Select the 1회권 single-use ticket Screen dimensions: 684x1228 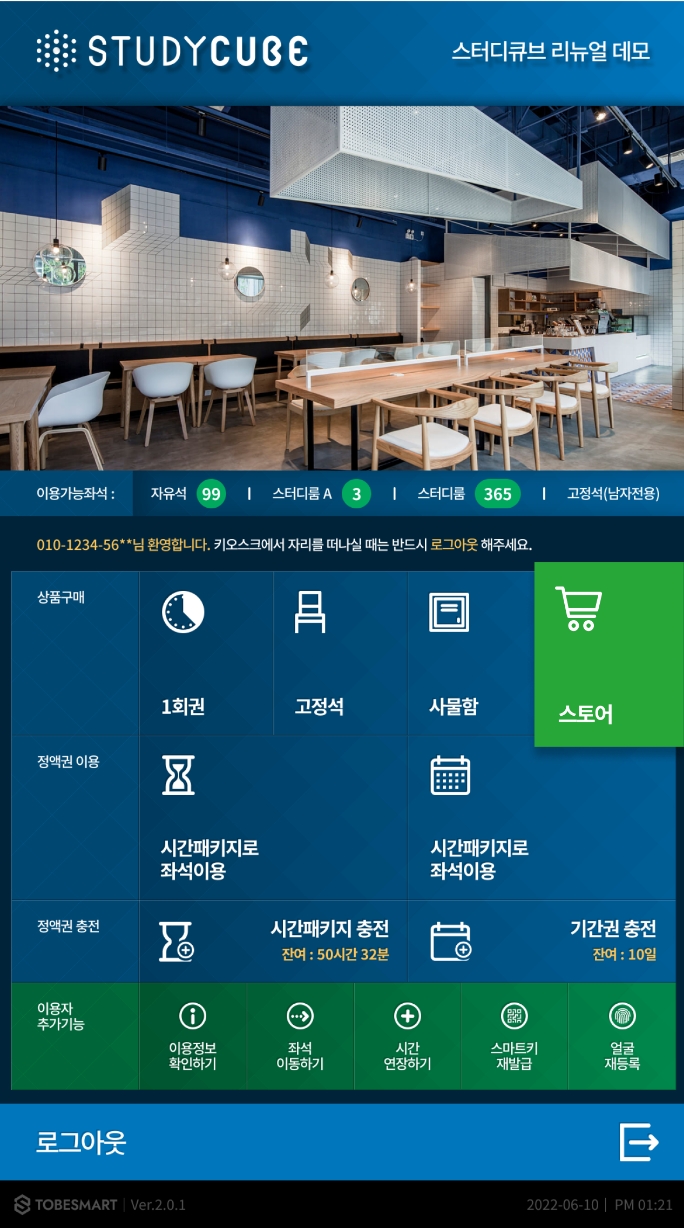(x=206, y=654)
